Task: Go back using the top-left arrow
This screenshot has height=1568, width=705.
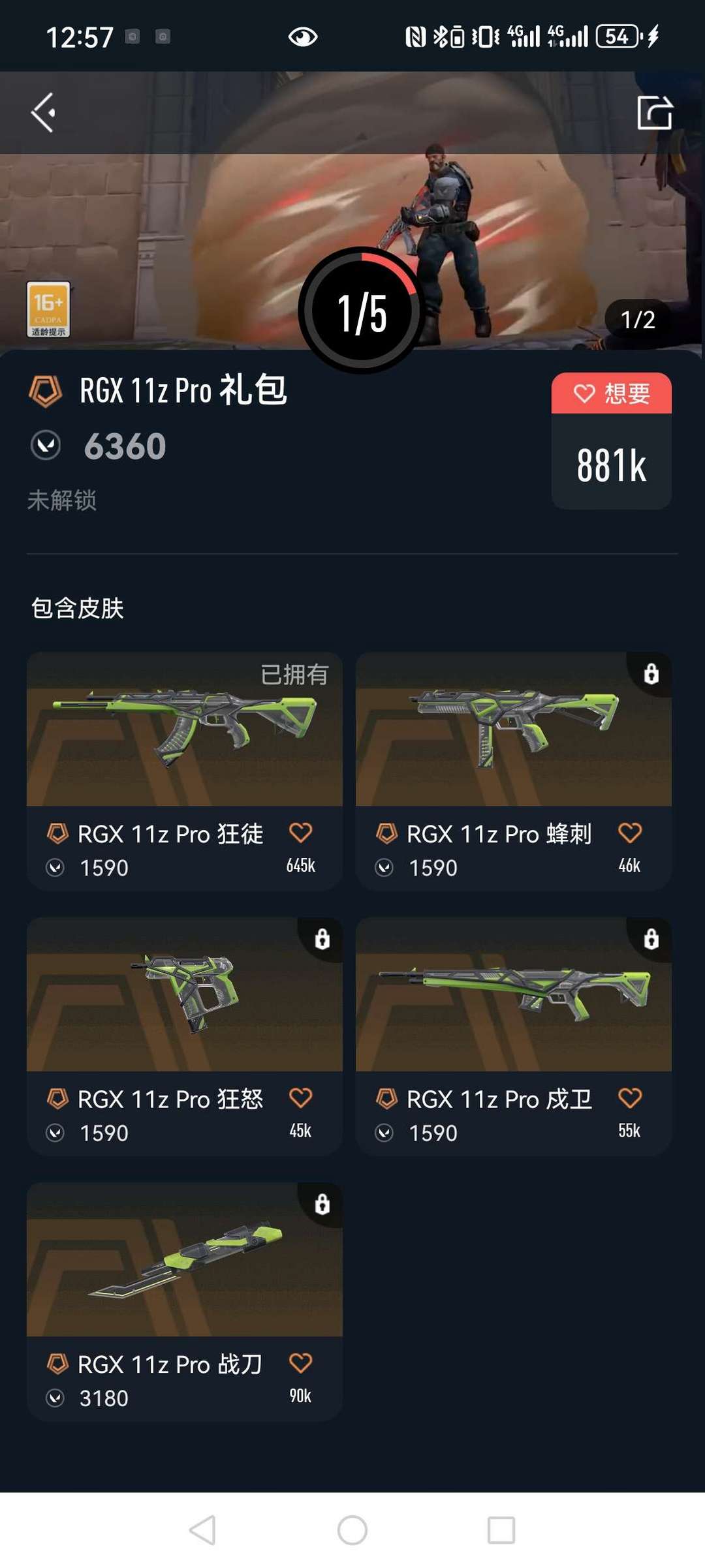Action: 43,112
